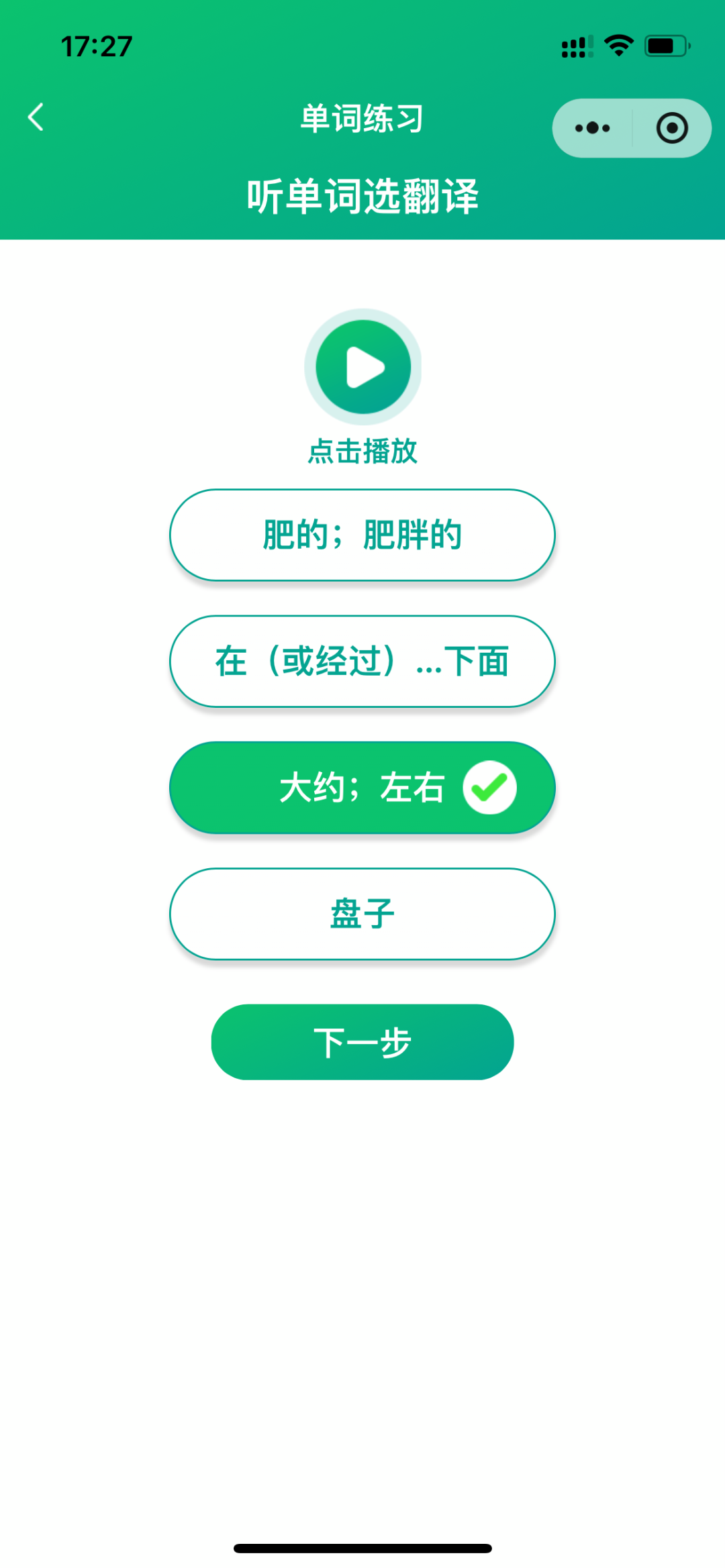Viewport: 725px width, 1568px height.
Task: Tap the 下一步 button to continue
Action: click(362, 1041)
